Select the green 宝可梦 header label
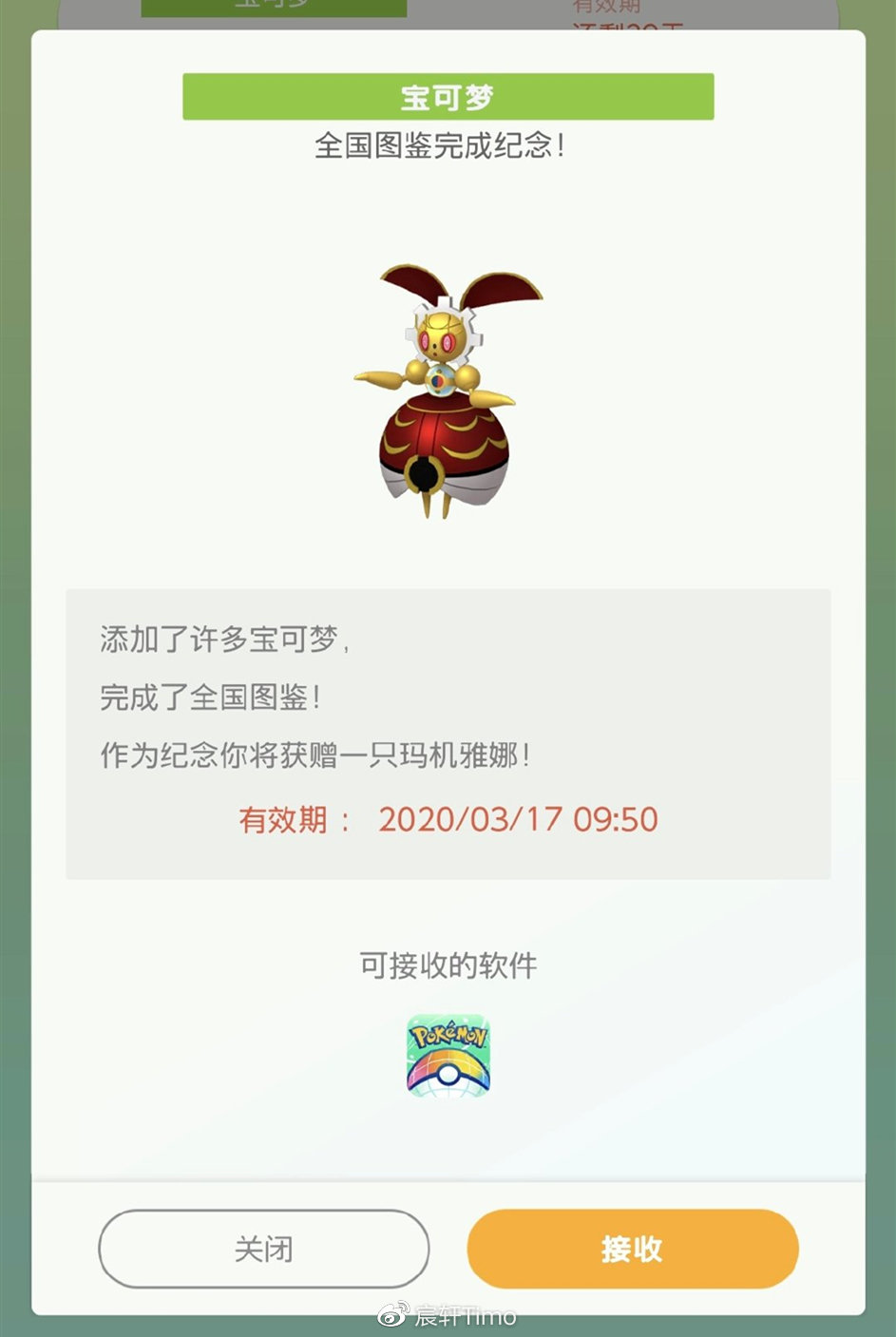 click(x=448, y=94)
